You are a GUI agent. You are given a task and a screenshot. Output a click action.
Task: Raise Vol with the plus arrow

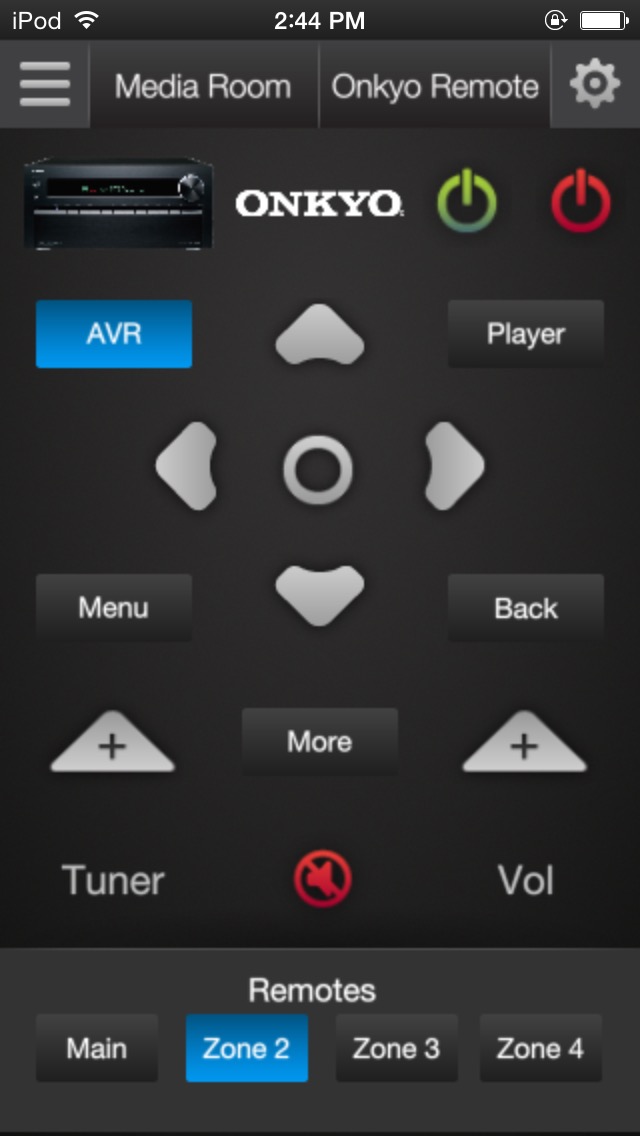525,745
